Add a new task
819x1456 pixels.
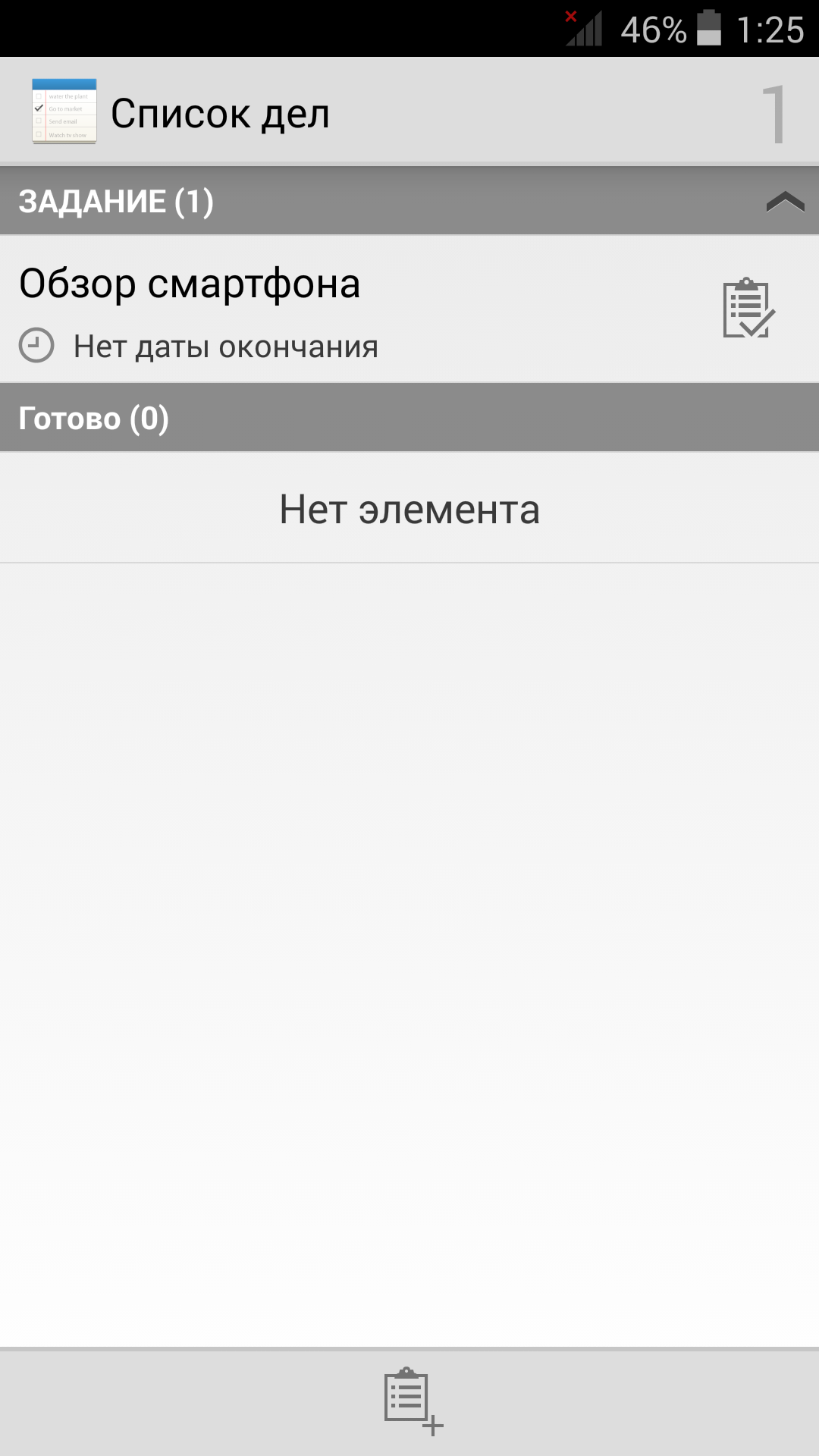pyautogui.click(x=412, y=1401)
